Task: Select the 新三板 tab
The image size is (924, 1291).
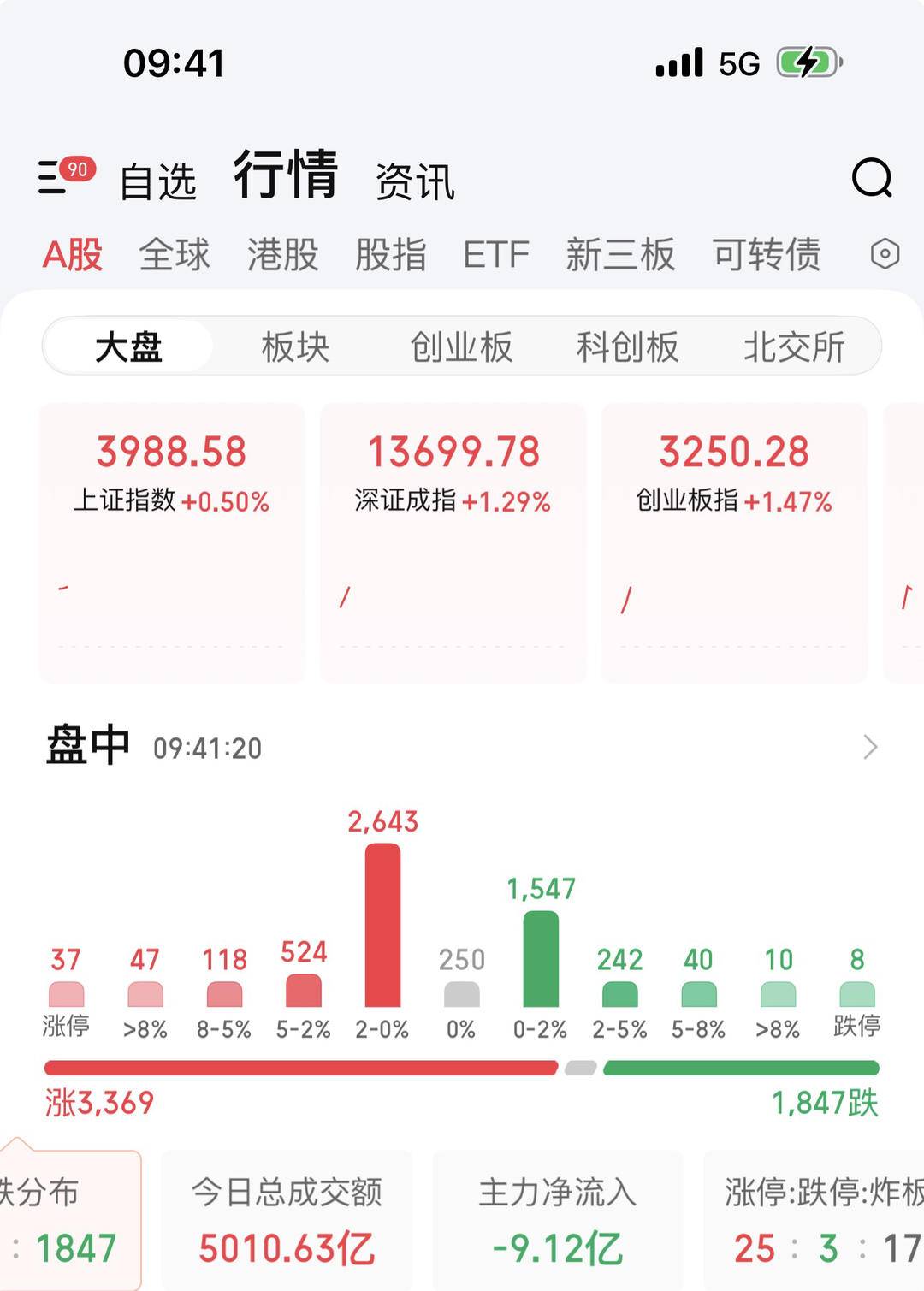Action: click(620, 255)
